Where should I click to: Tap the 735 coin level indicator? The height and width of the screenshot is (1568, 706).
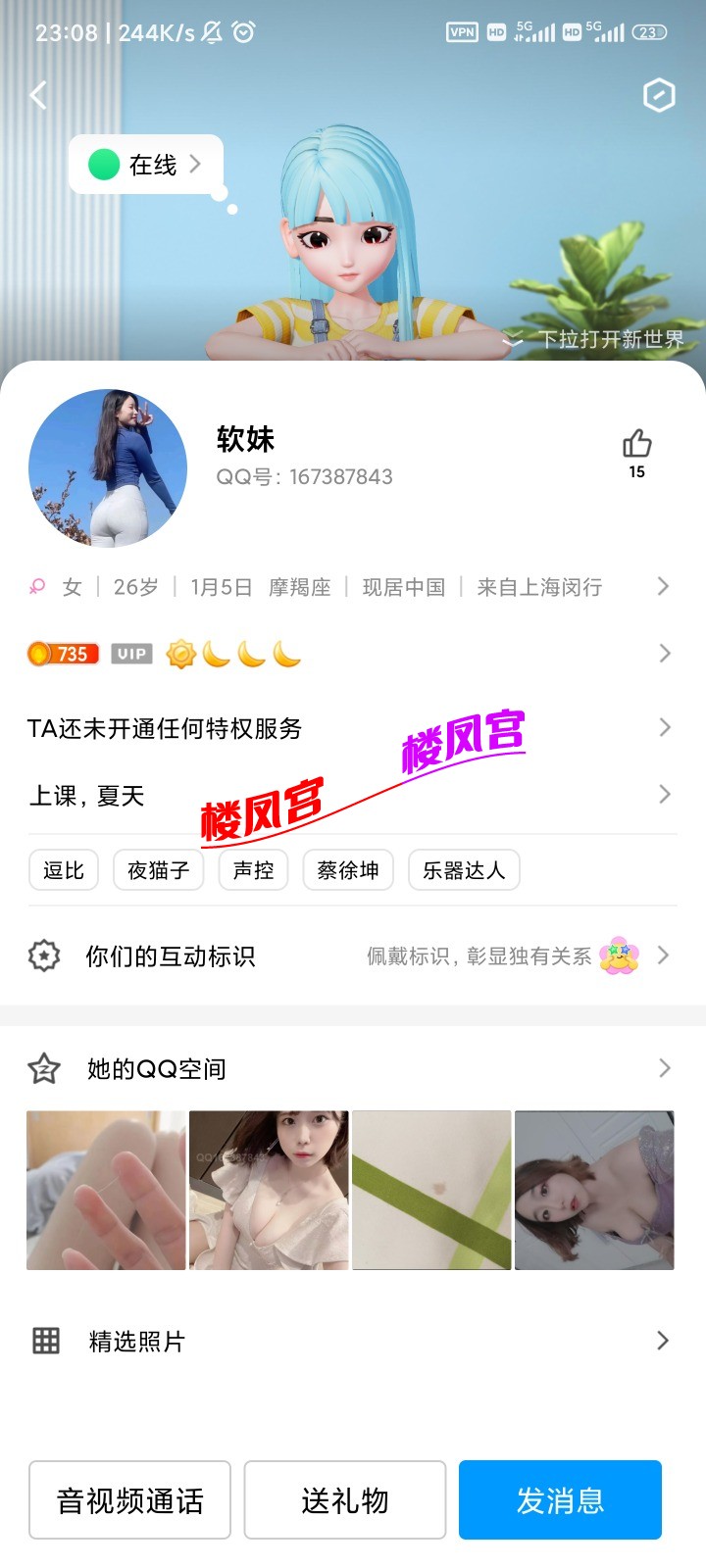(x=63, y=653)
